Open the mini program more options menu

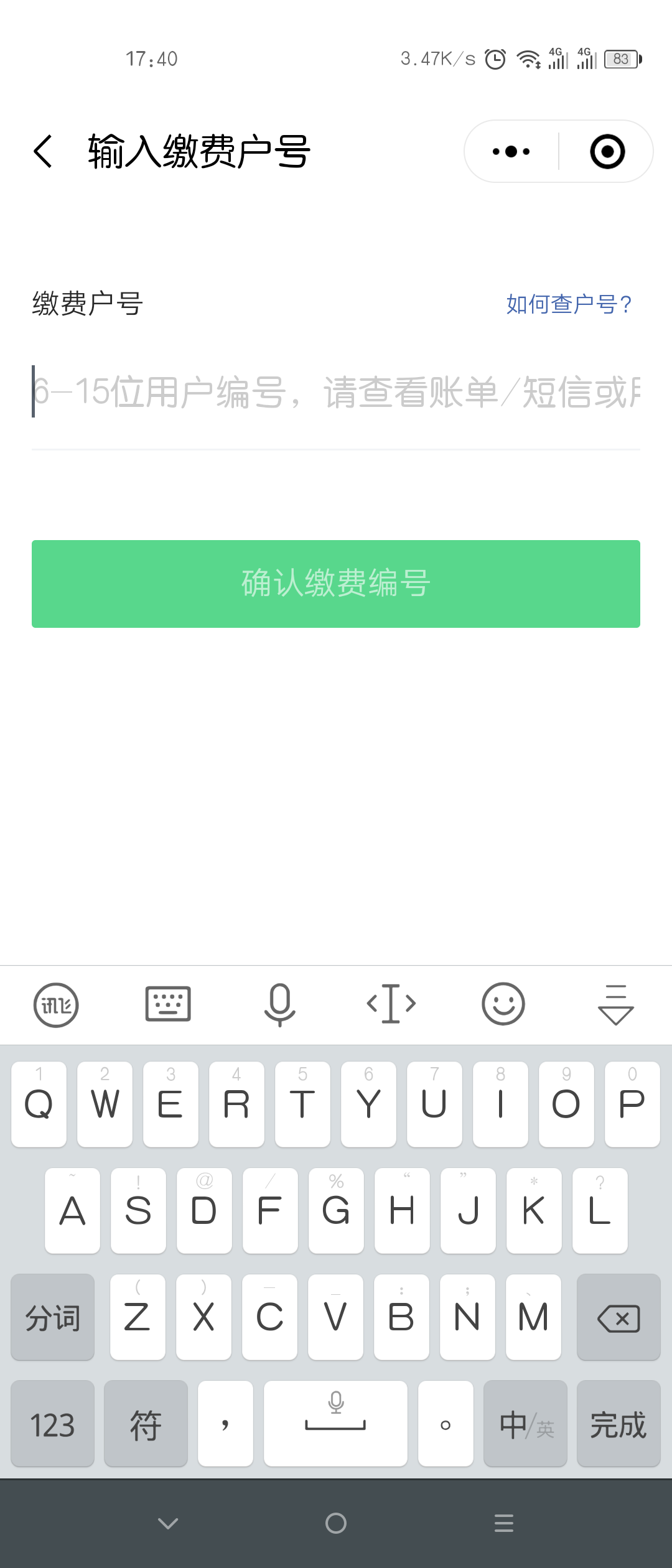(511, 151)
